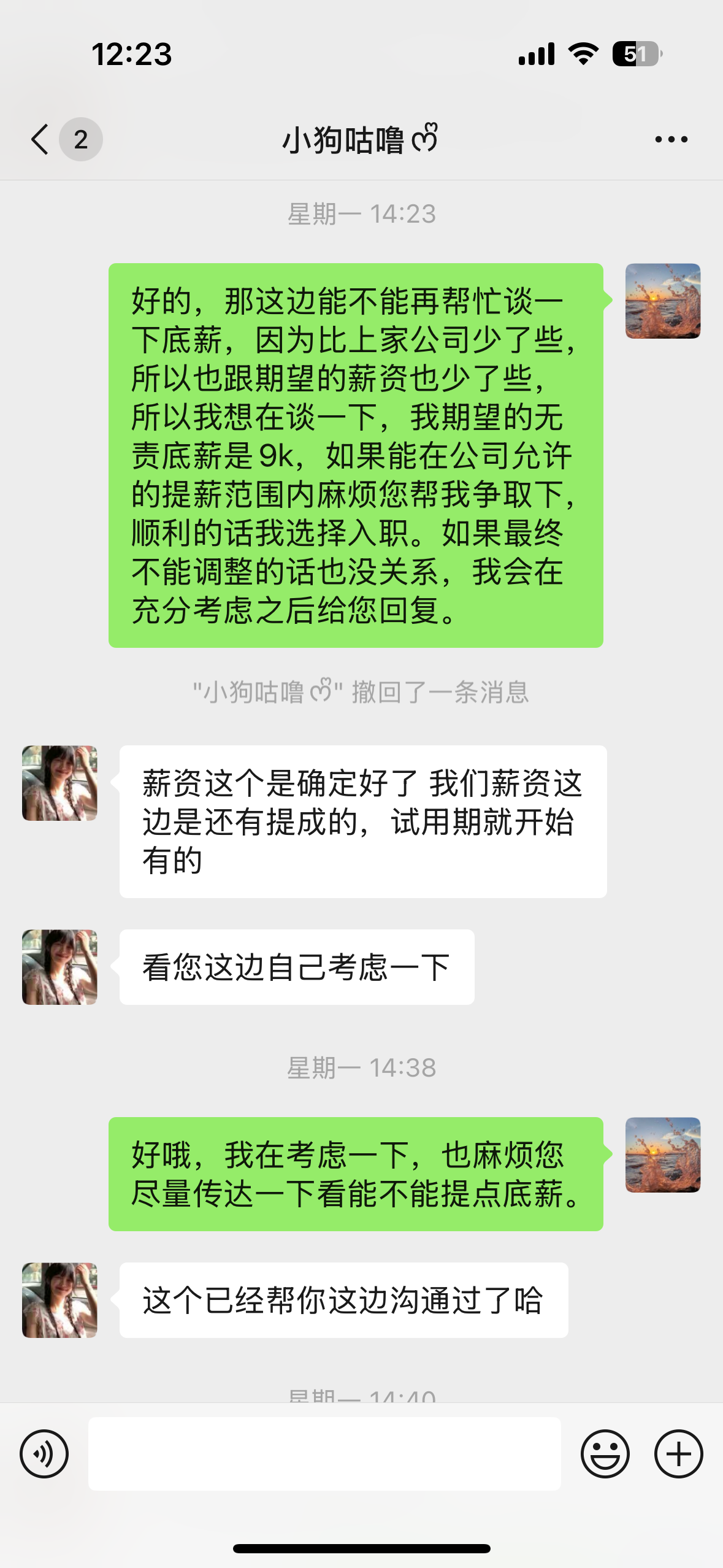Open my avatar beside the 9k salary message
This screenshot has width=723, height=1568.
point(662,301)
